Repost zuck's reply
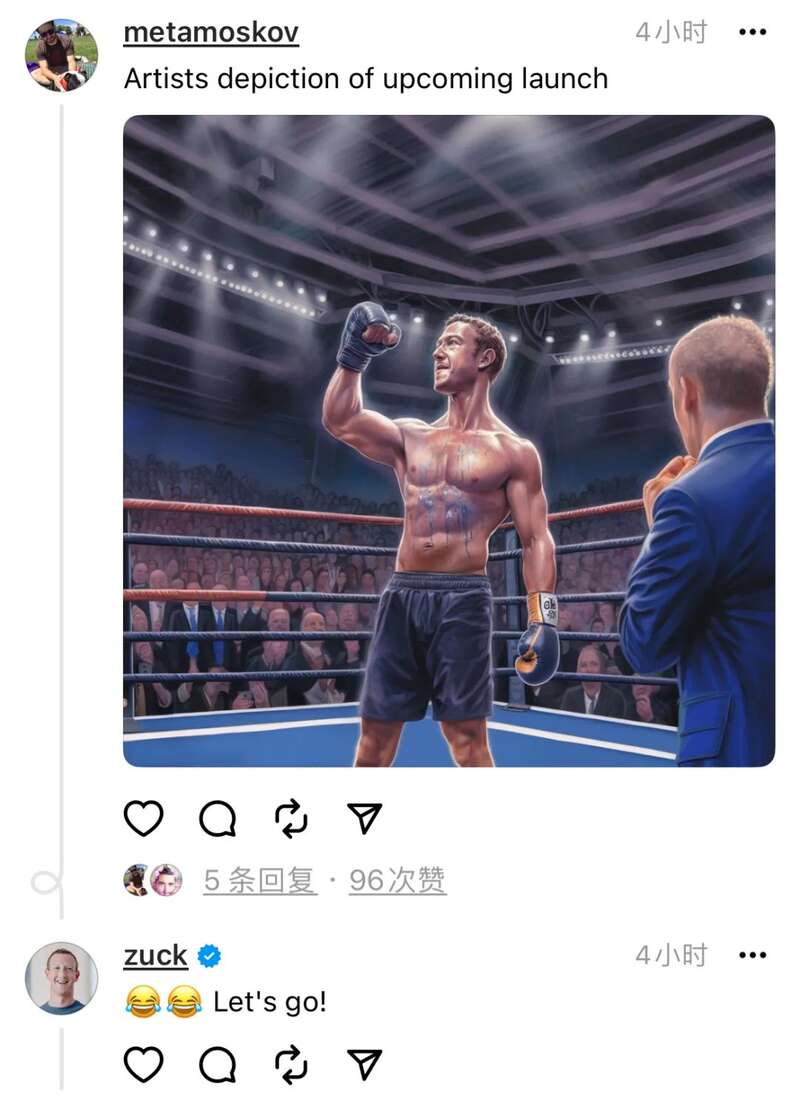This screenshot has width=800, height=1101. [292, 1066]
